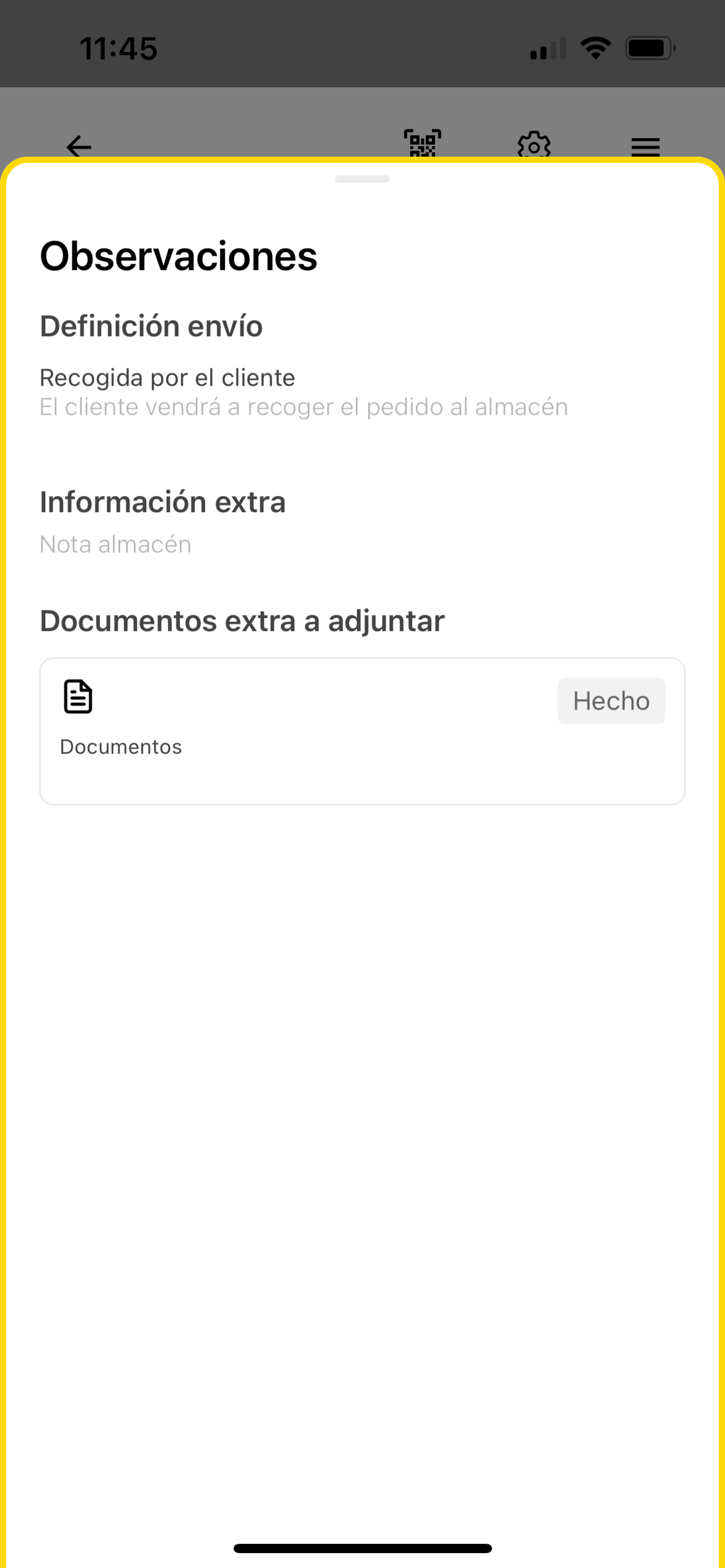Tap the Hecho button on Documentos

tap(611, 700)
